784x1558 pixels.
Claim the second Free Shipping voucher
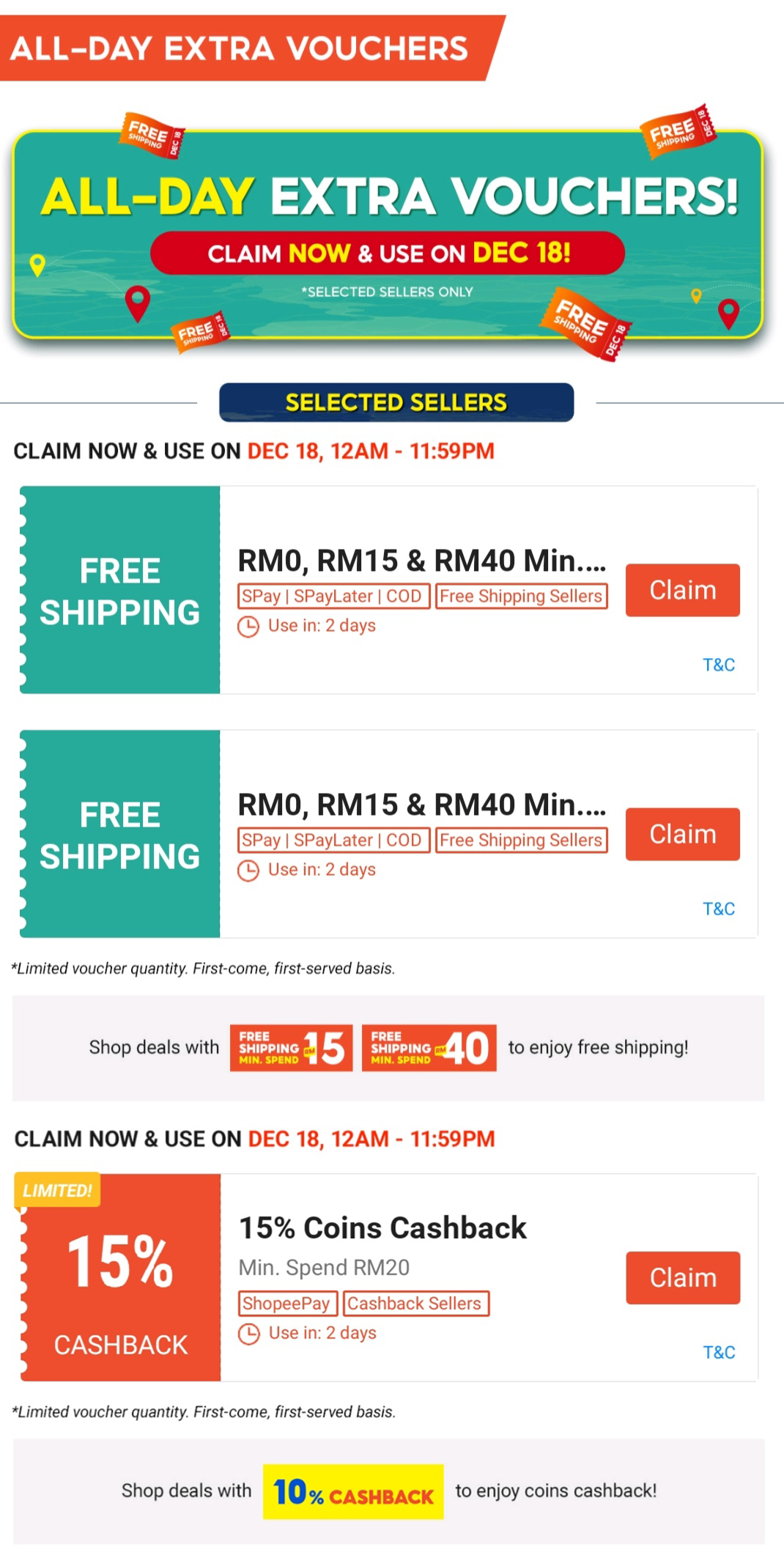[x=682, y=834]
